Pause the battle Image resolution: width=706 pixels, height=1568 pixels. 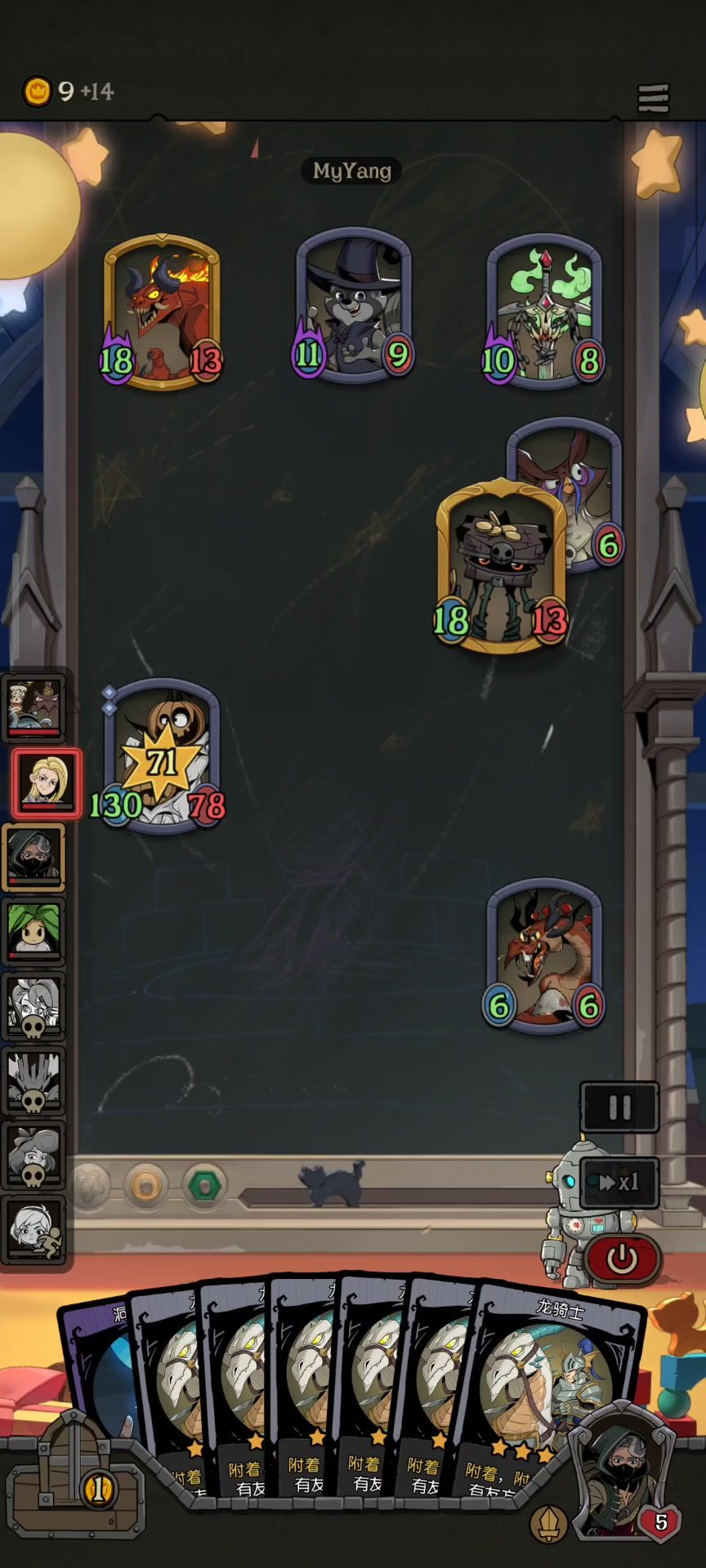pyautogui.click(x=619, y=1107)
